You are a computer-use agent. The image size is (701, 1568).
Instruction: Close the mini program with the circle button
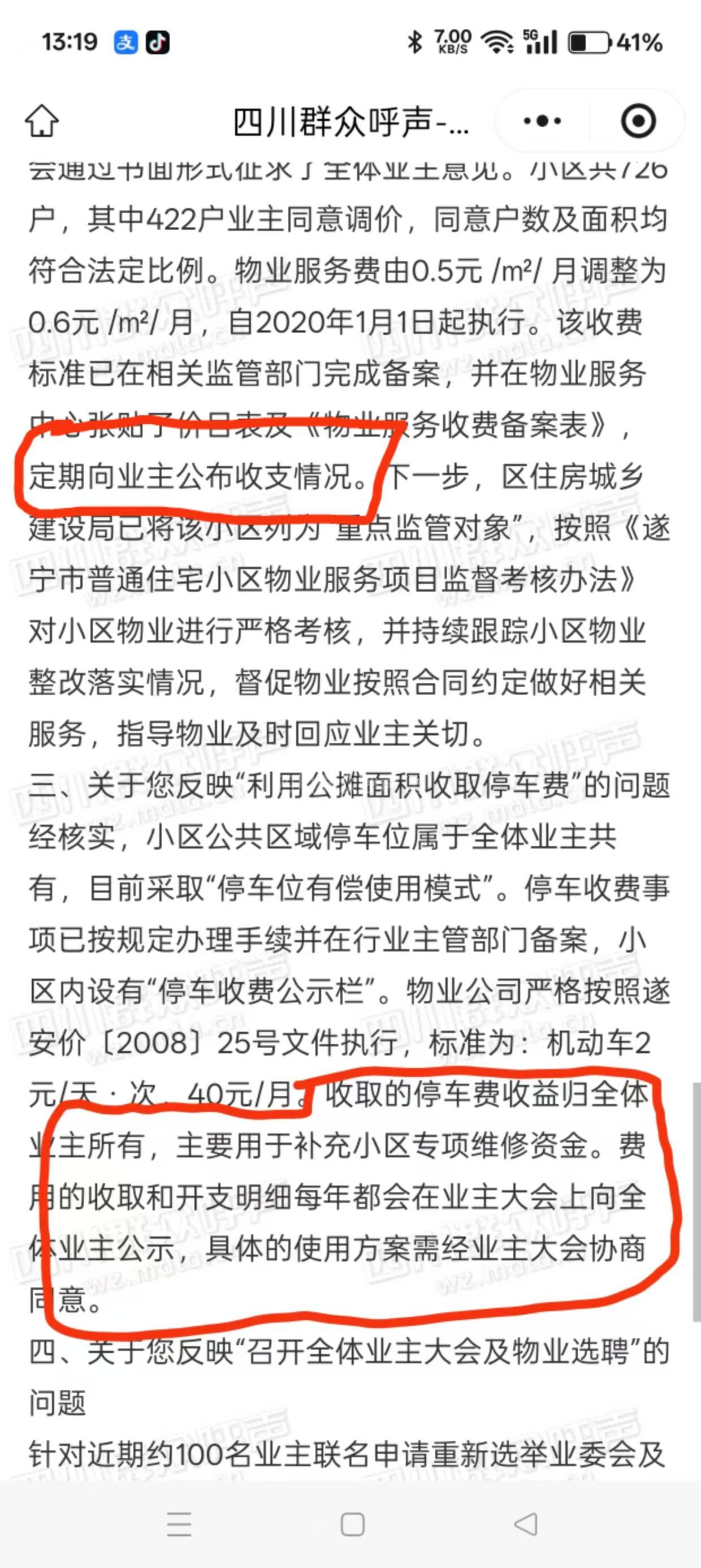(x=638, y=121)
